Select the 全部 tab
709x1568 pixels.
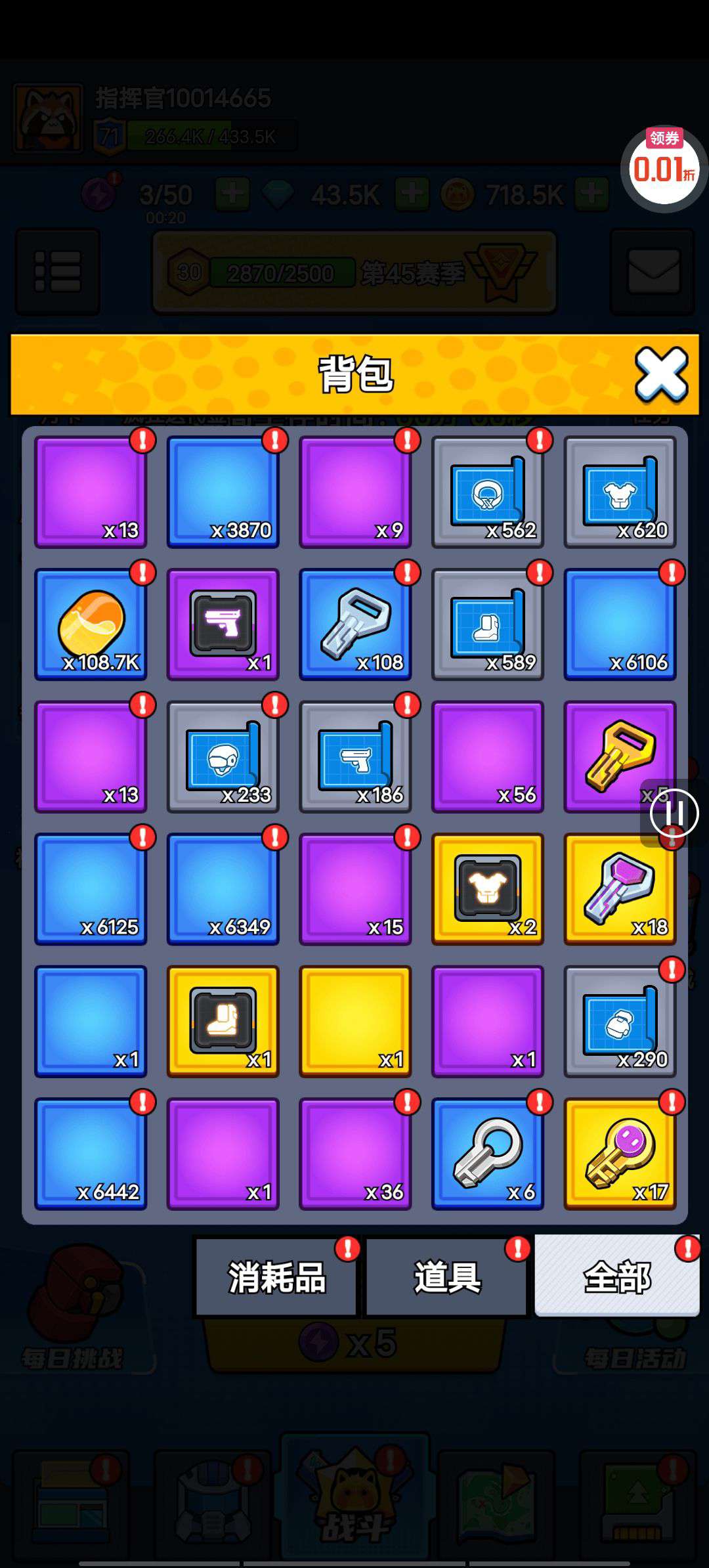[617, 1276]
